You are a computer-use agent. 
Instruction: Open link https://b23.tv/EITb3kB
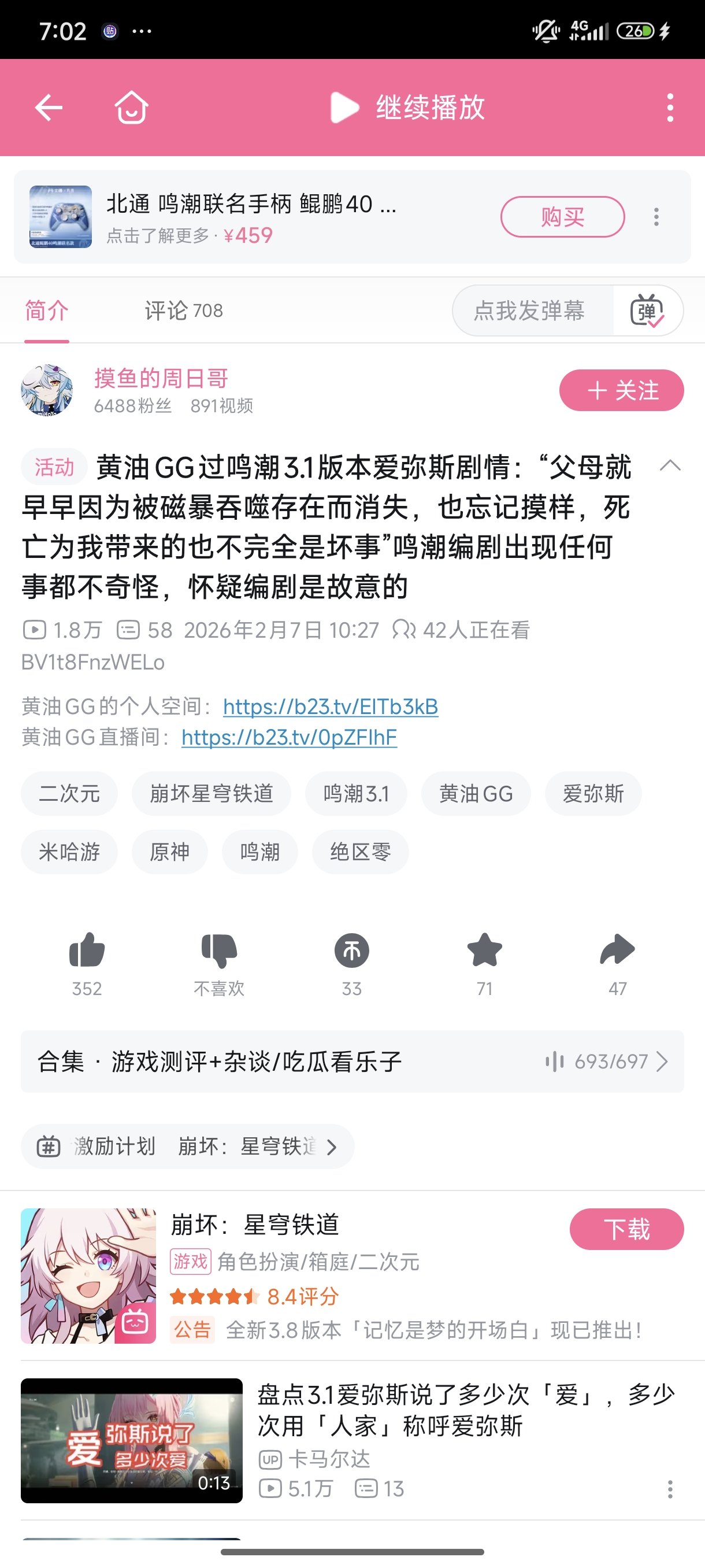[331, 707]
